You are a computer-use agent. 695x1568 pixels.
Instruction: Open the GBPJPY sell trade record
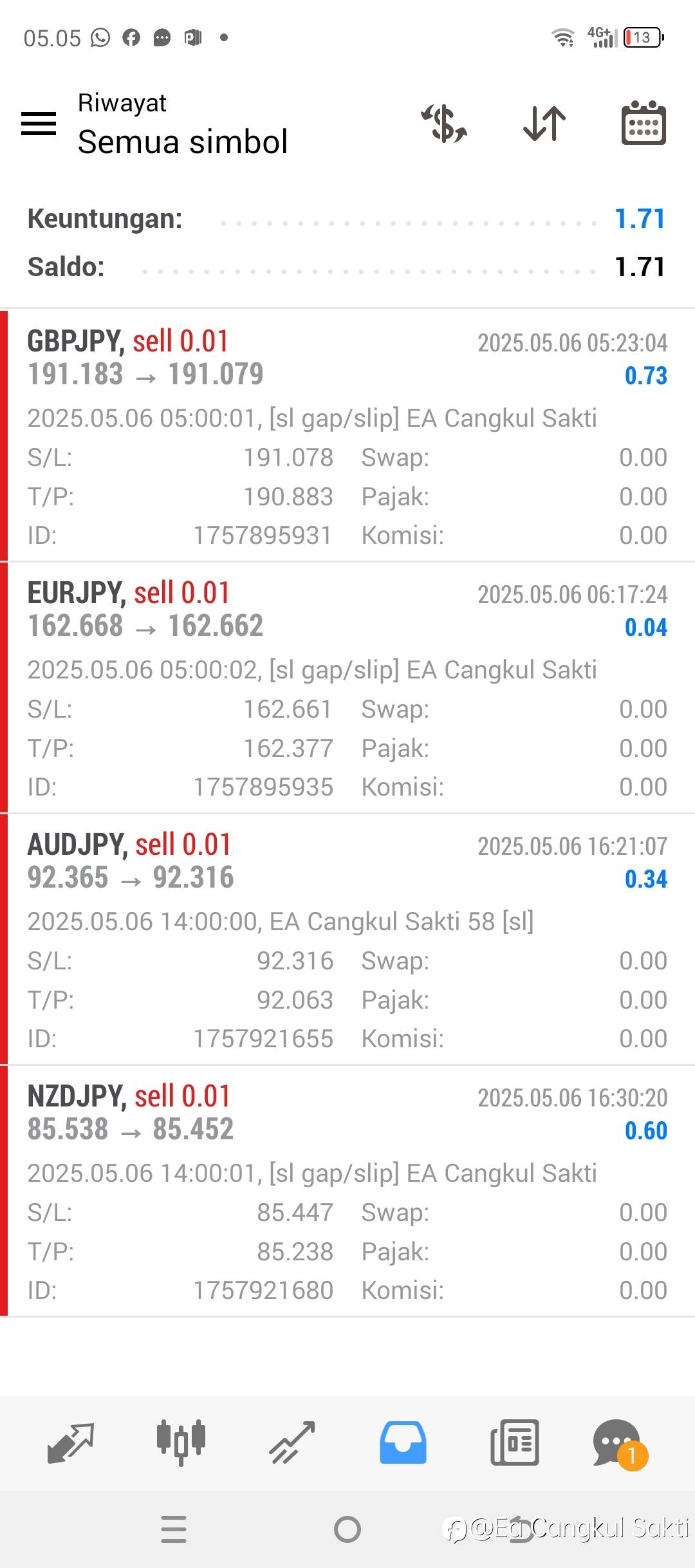347,435
